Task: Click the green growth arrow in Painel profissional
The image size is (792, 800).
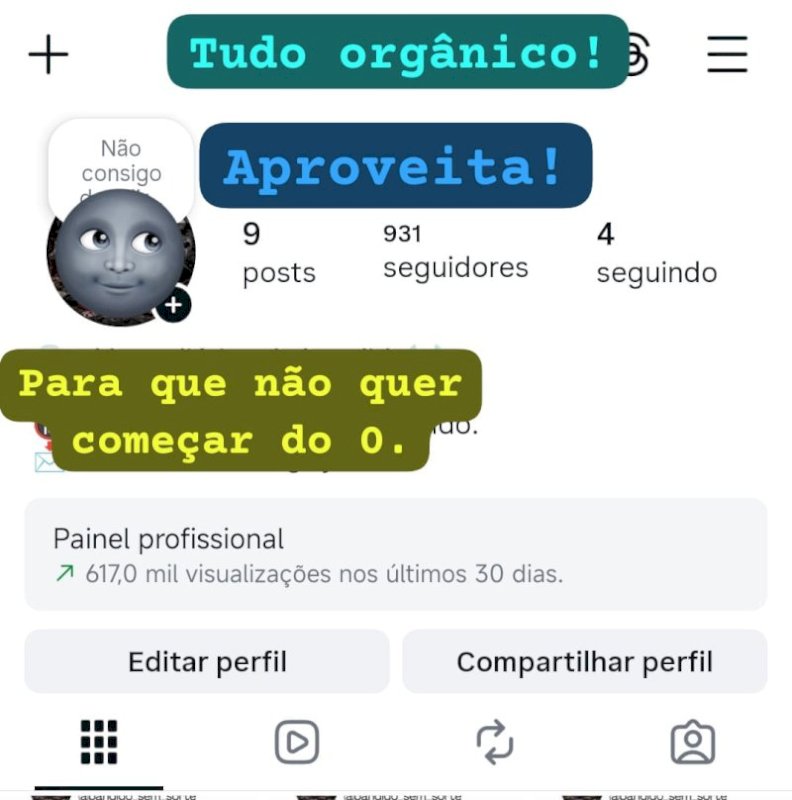Action: (65, 574)
